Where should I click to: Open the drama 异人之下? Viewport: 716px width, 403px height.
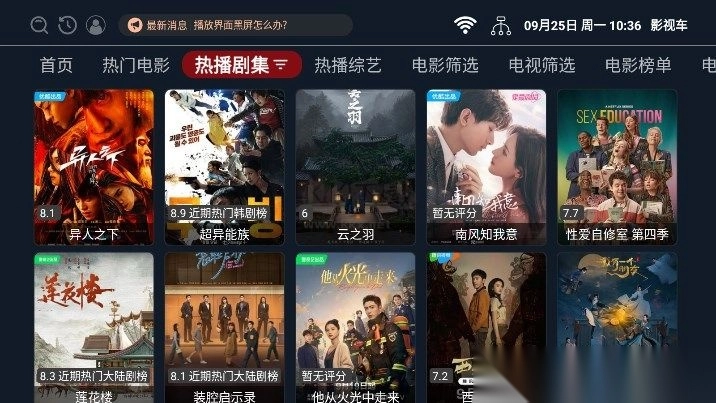[94, 165]
